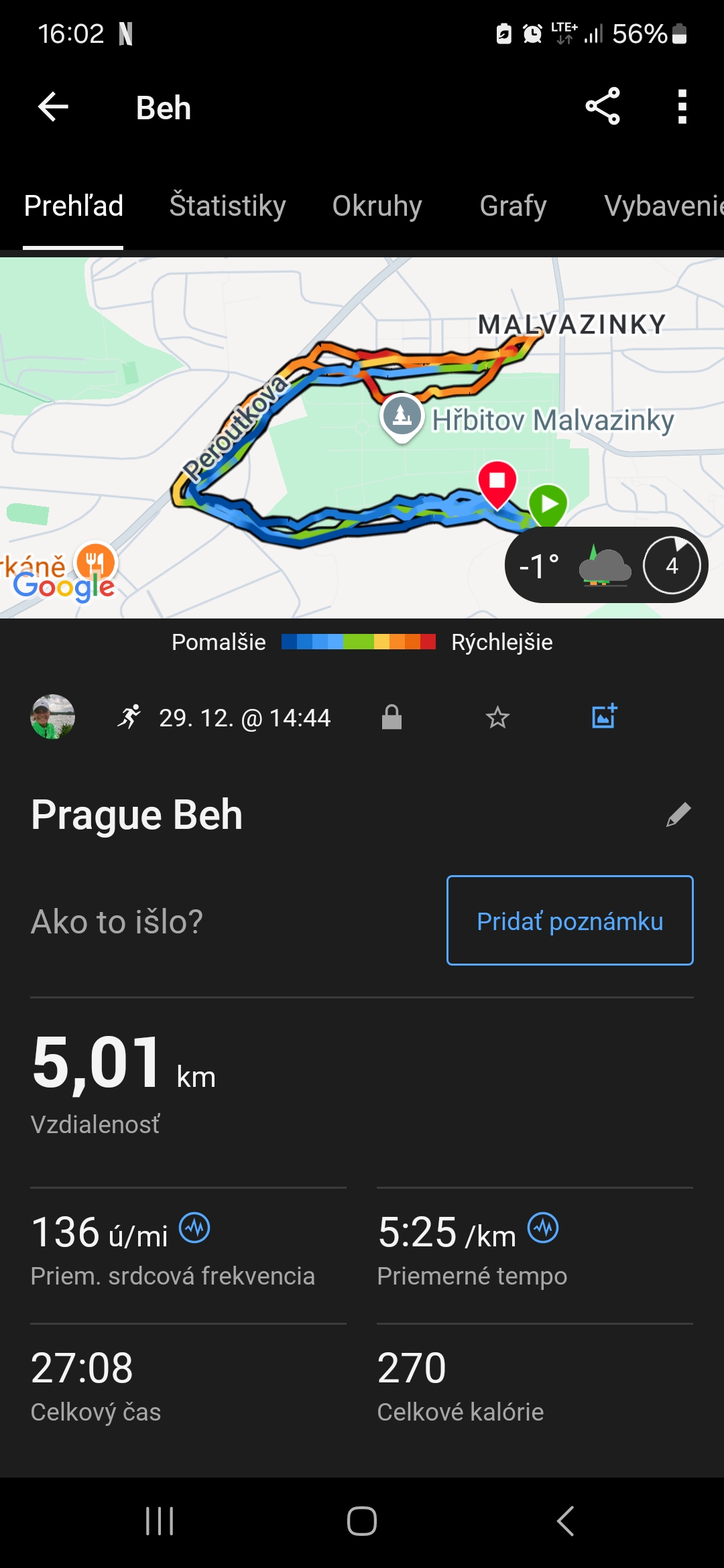Viewport: 724px width, 1568px height.
Task: Switch to the Štatistiky tab
Action: 227,206
